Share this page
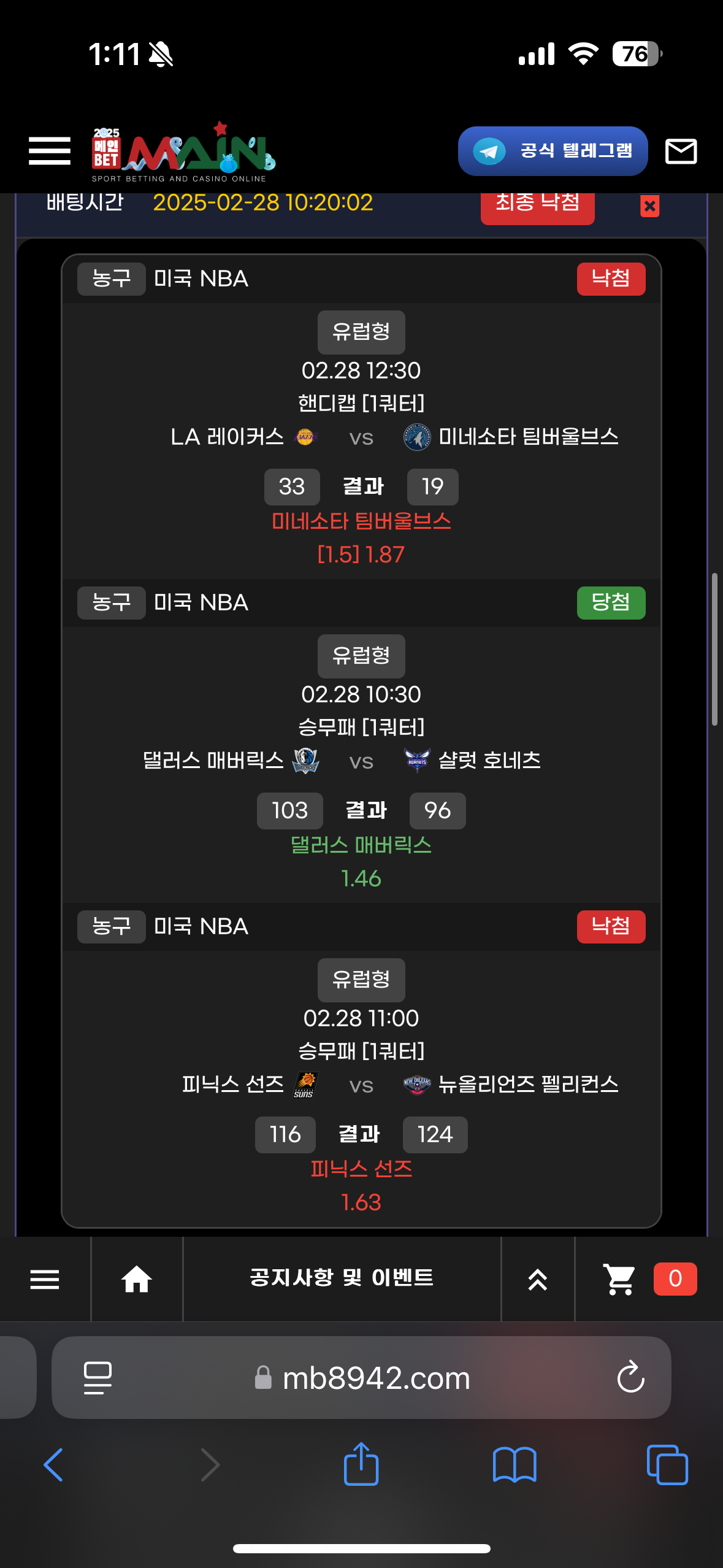 point(361,1465)
